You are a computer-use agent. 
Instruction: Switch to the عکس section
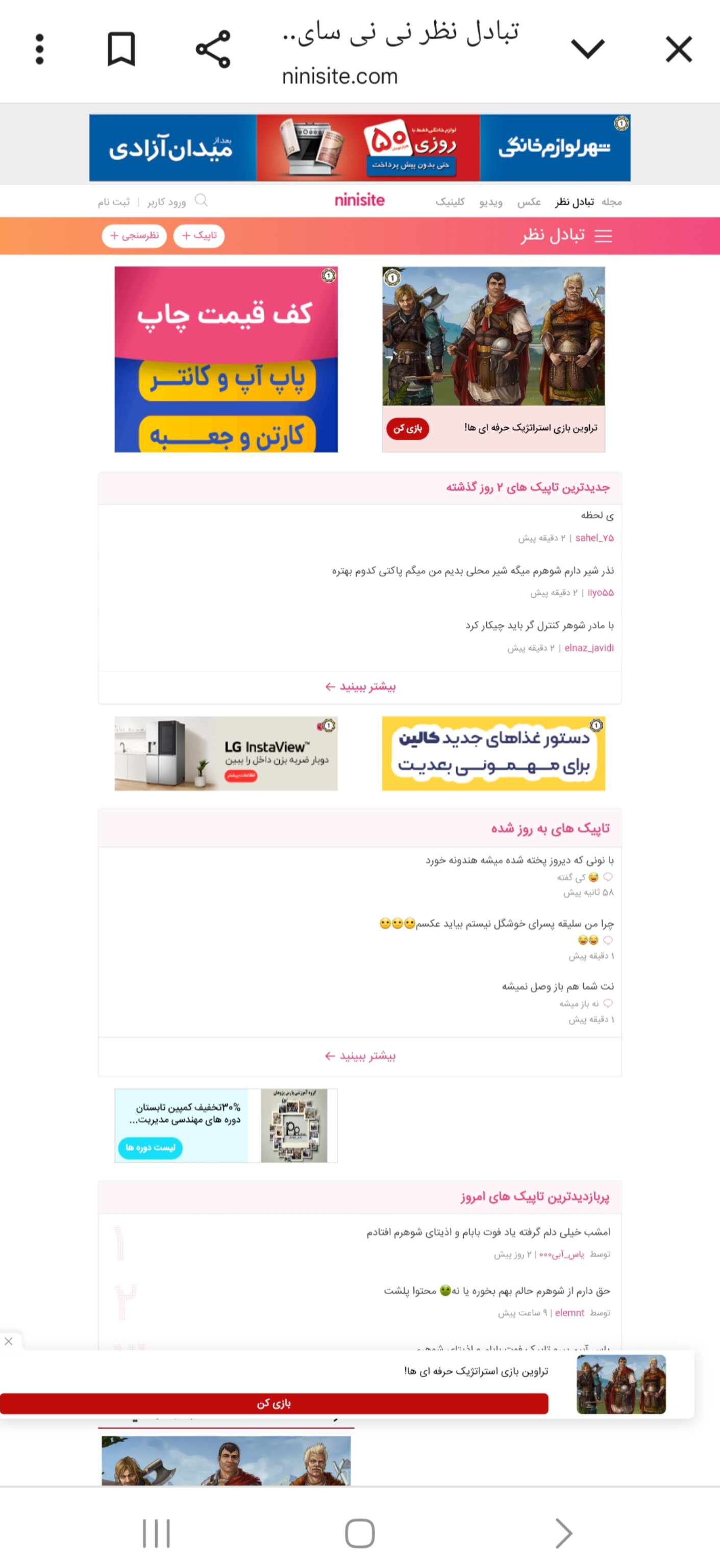pos(529,202)
